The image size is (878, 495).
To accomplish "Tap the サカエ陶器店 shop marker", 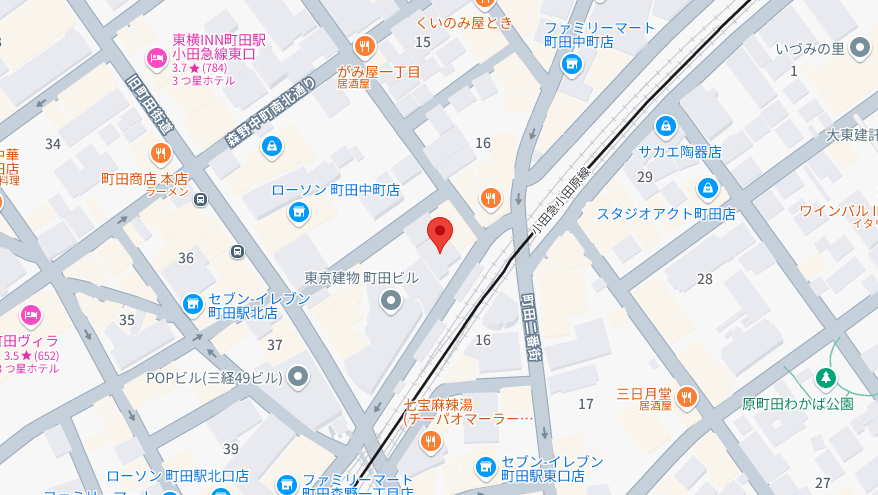I will point(666,127).
